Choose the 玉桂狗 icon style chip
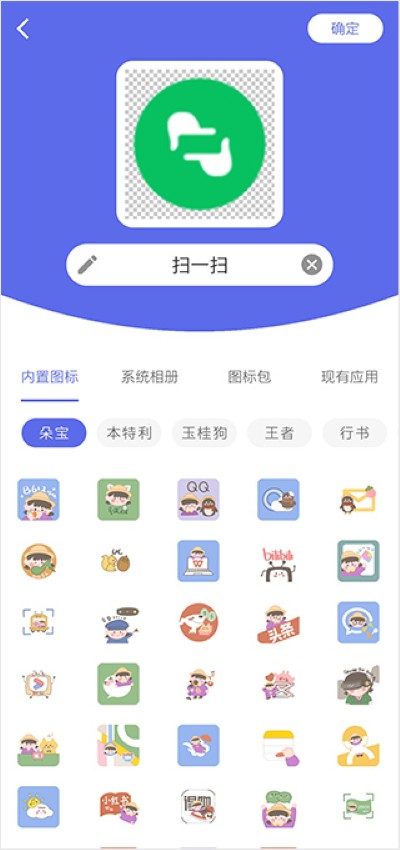This screenshot has height=850, width=400. click(204, 433)
